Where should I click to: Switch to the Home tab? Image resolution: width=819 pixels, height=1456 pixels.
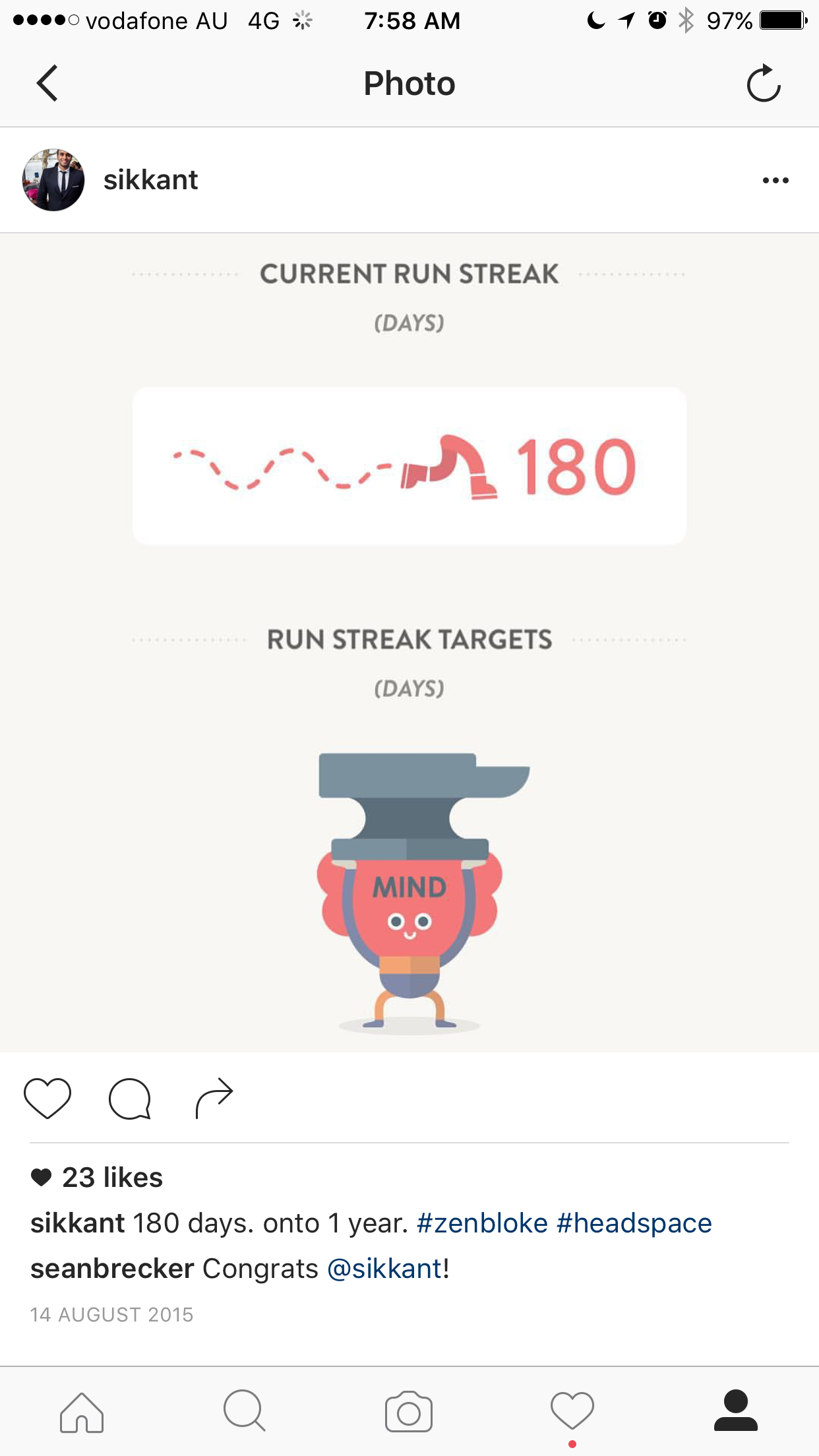[82, 1412]
